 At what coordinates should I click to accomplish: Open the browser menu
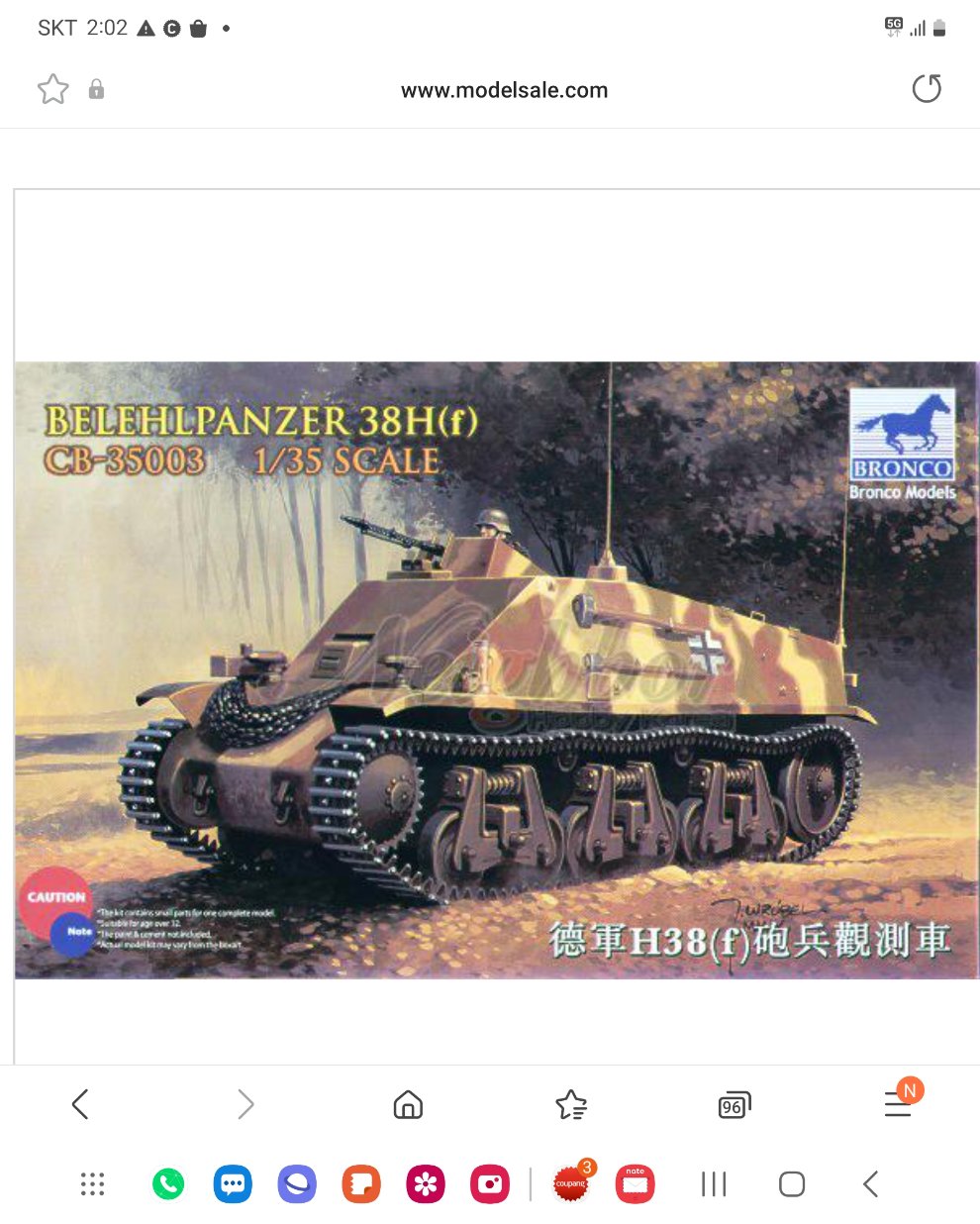click(x=898, y=1104)
